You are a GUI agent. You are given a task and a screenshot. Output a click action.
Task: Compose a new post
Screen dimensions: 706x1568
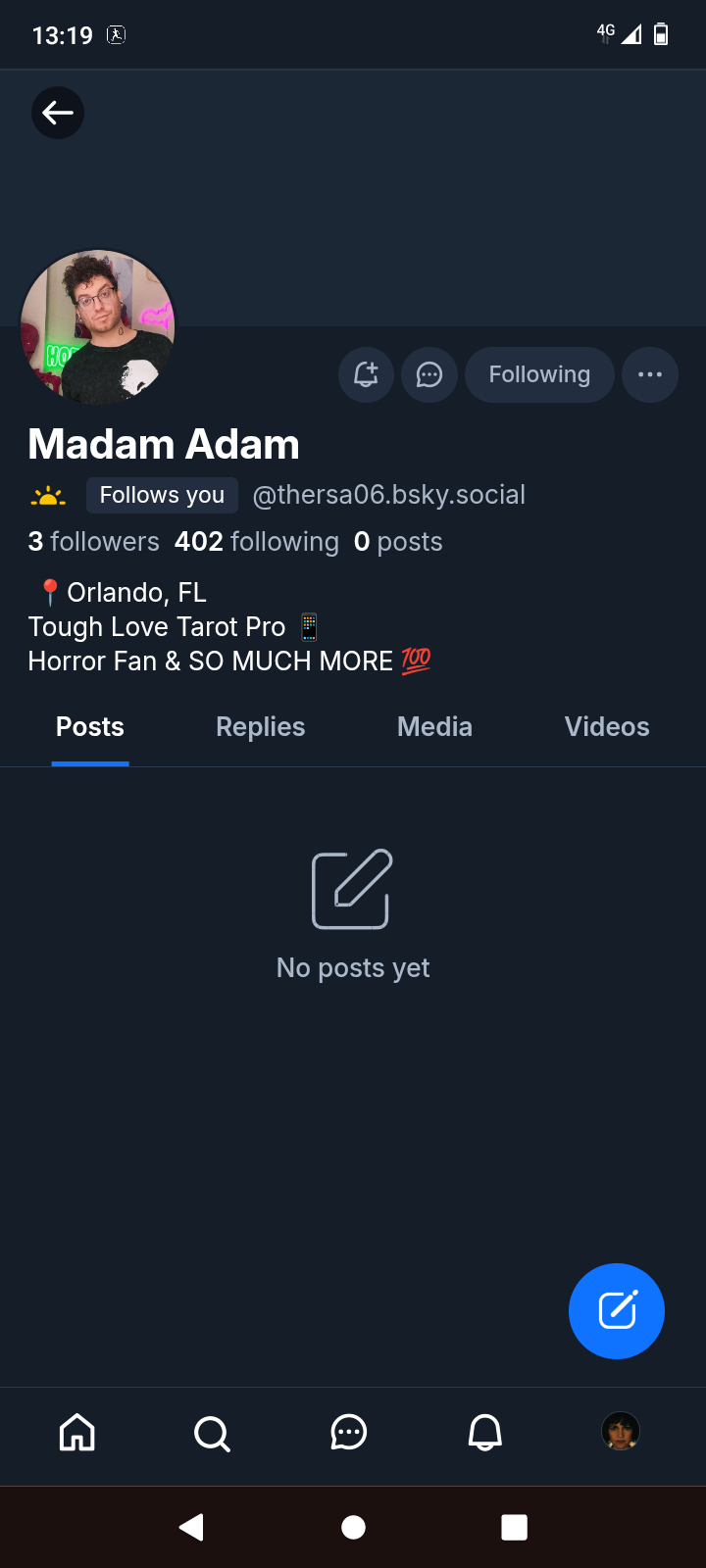click(617, 1311)
